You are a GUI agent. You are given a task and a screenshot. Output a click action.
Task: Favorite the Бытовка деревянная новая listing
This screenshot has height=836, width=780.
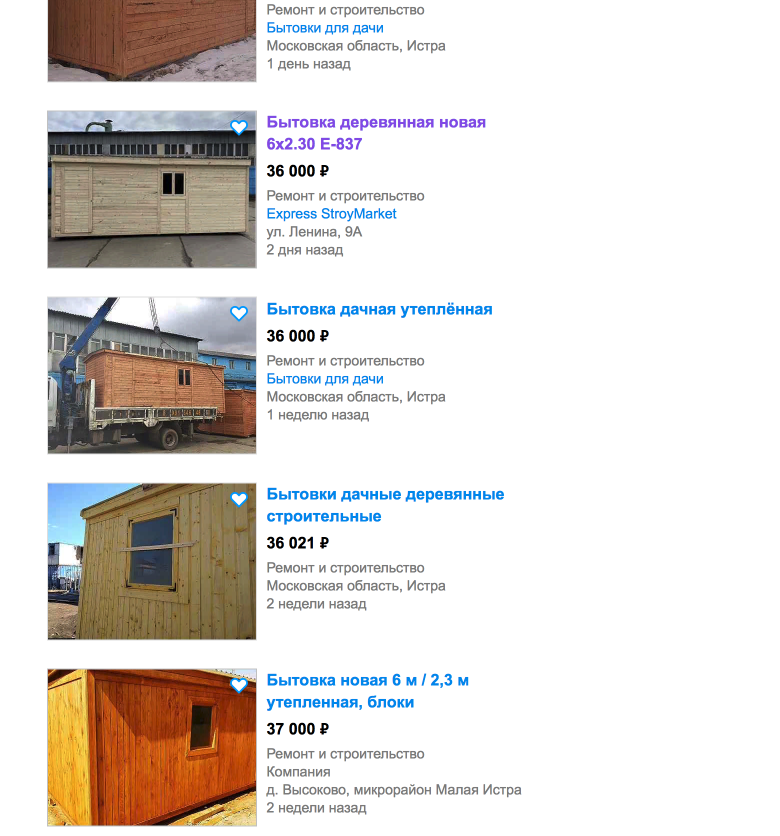click(x=239, y=127)
